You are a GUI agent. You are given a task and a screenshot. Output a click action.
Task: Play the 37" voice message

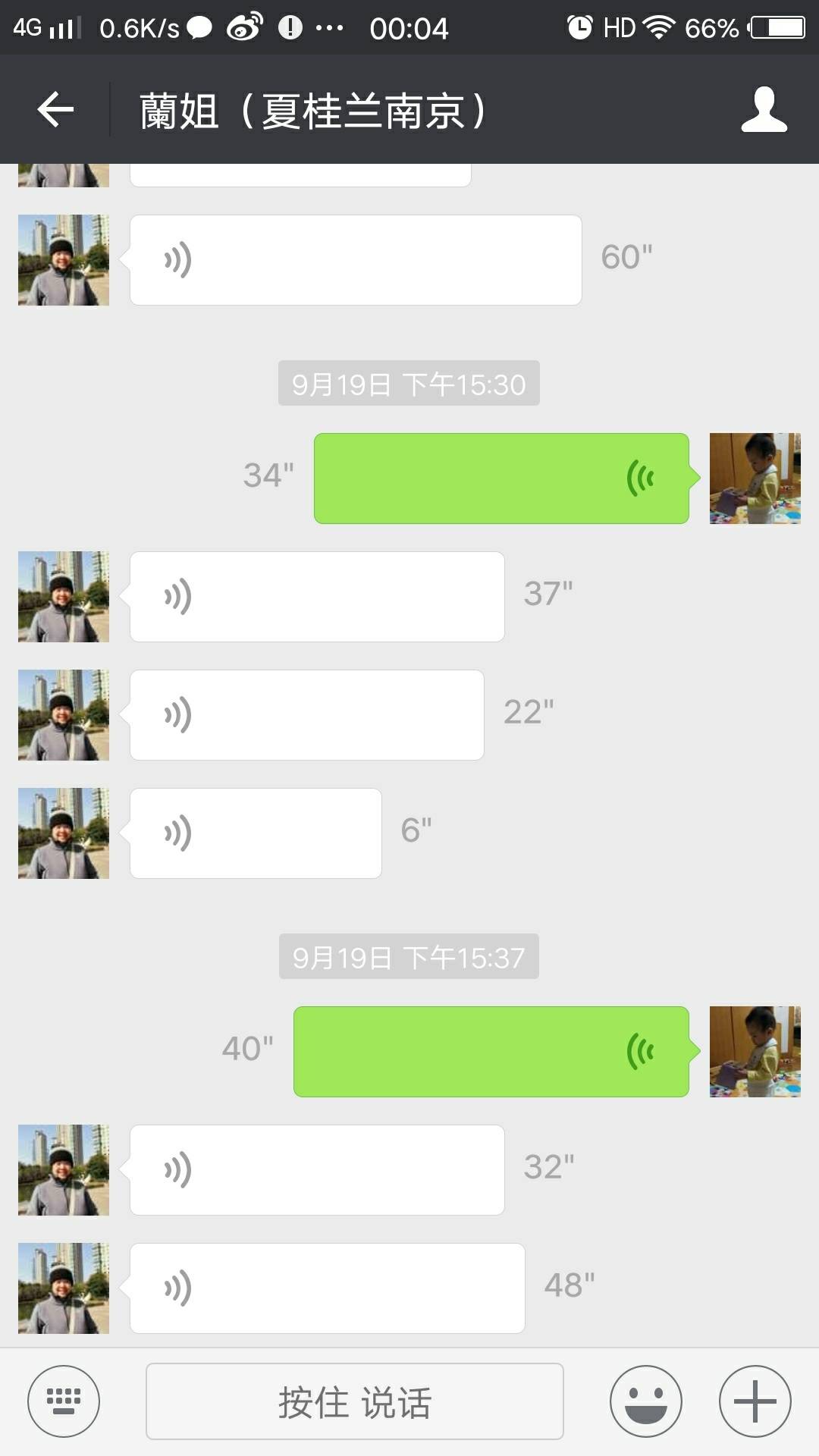coord(317,597)
